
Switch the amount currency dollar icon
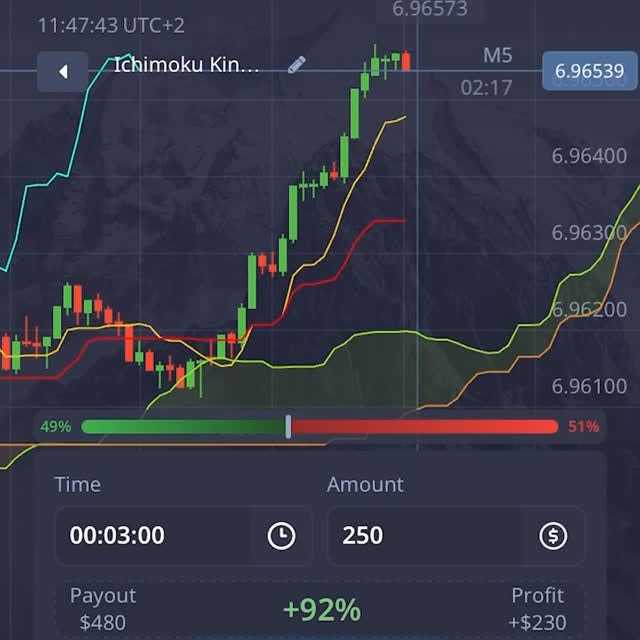tap(553, 536)
